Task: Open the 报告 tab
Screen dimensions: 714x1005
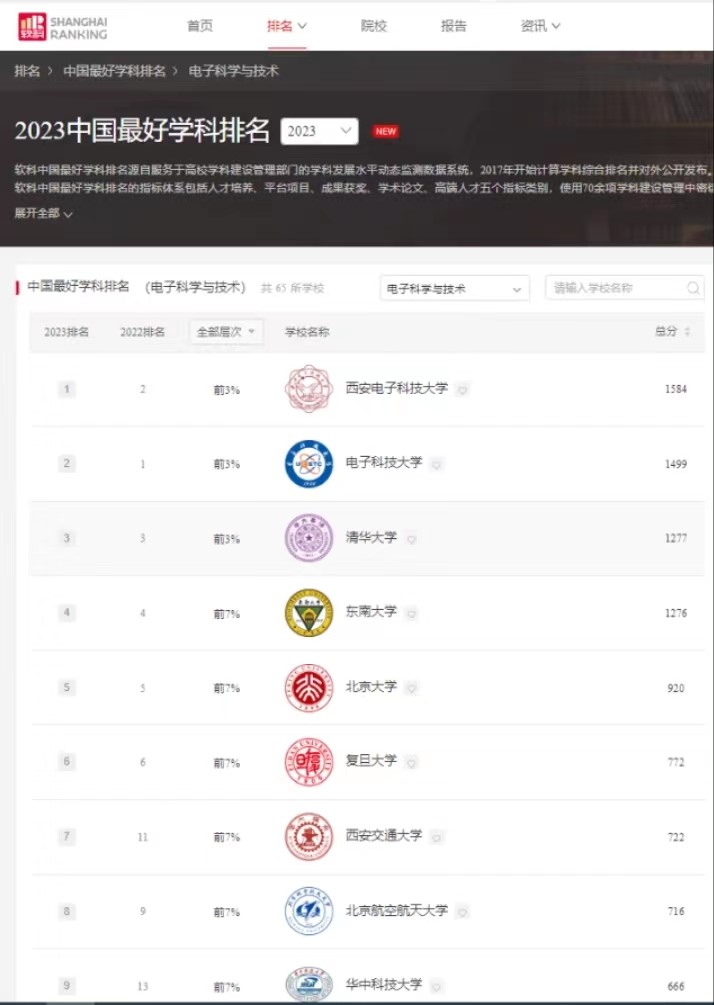Action: tap(454, 26)
